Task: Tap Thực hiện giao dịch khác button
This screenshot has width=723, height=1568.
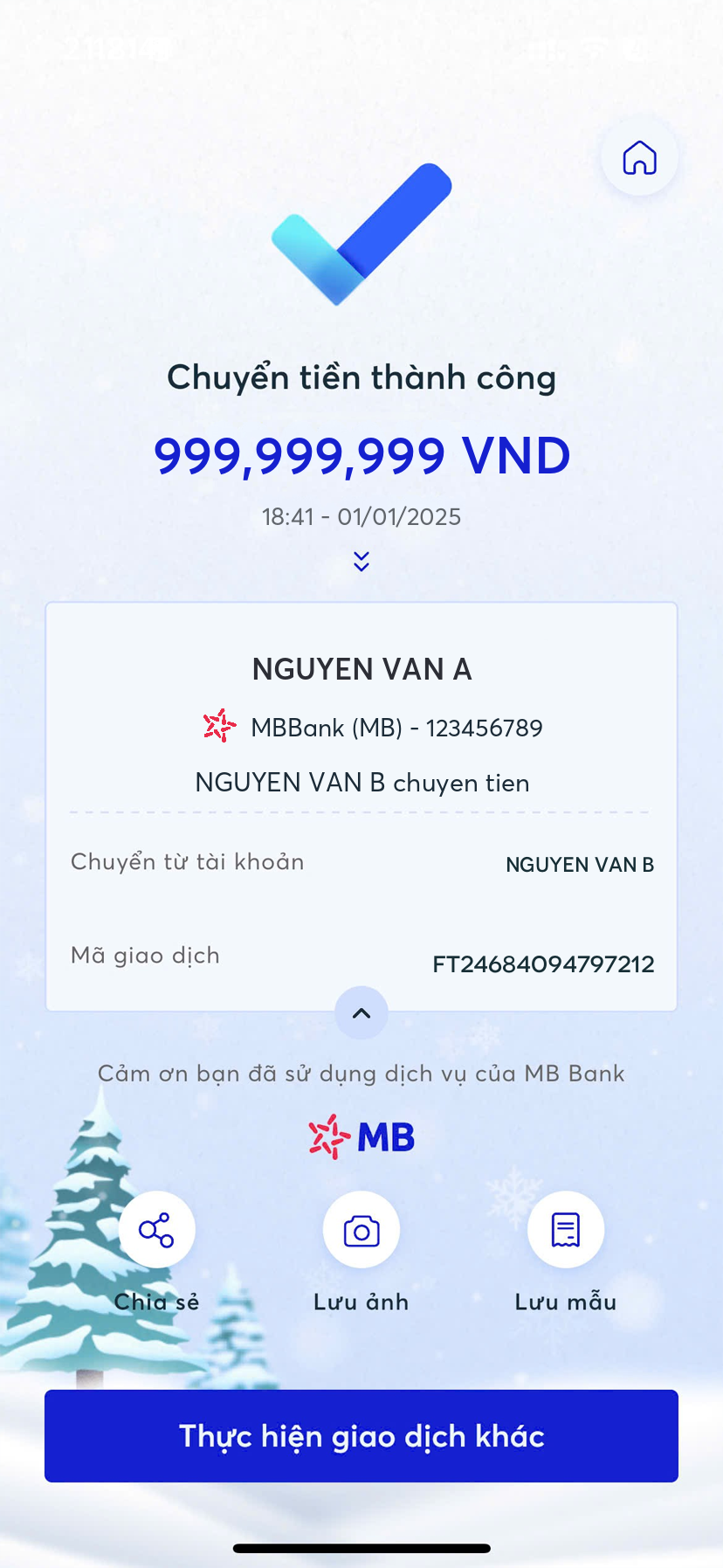Action: point(361,1435)
